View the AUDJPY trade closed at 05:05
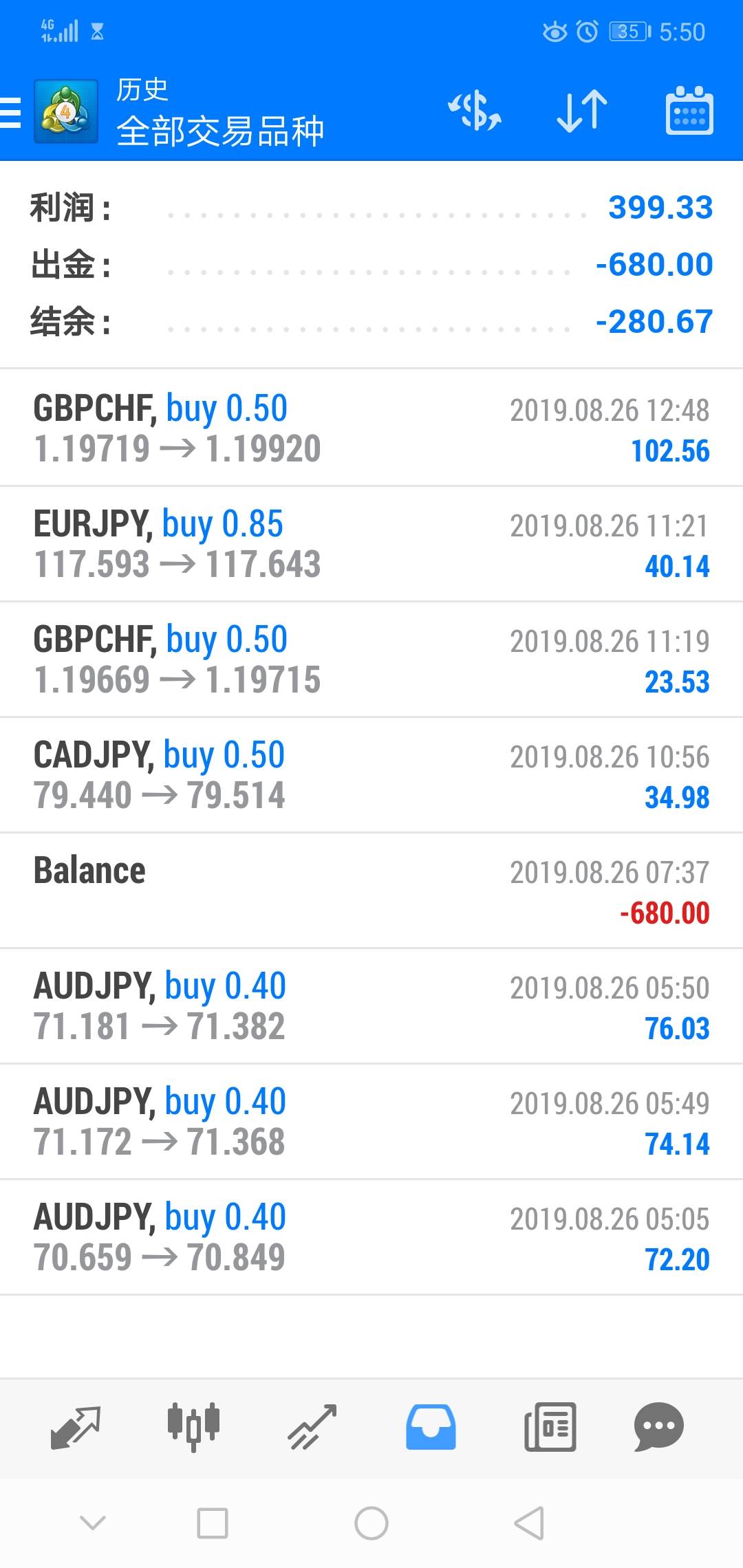743x1568 pixels. tap(371, 1237)
